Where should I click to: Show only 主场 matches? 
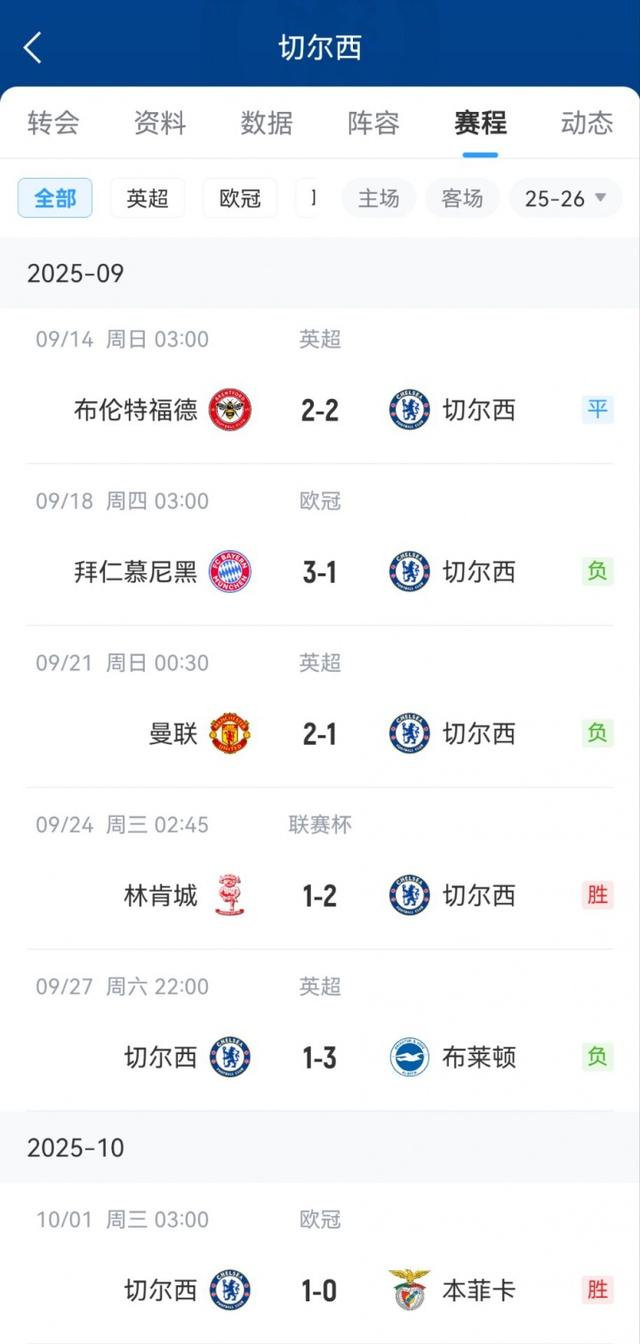coord(379,198)
